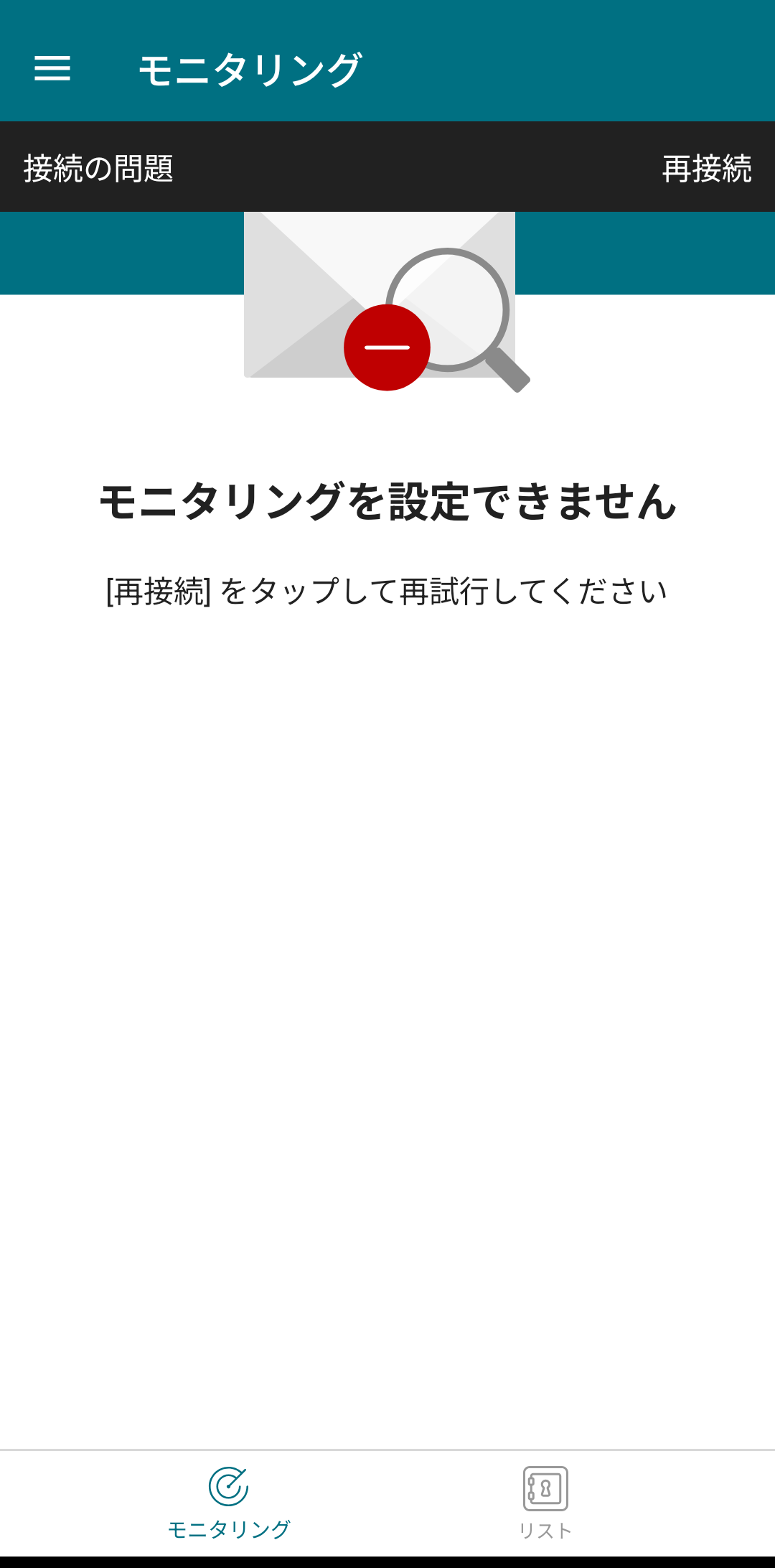Tap 再接続 to reconnect

pos(706,169)
